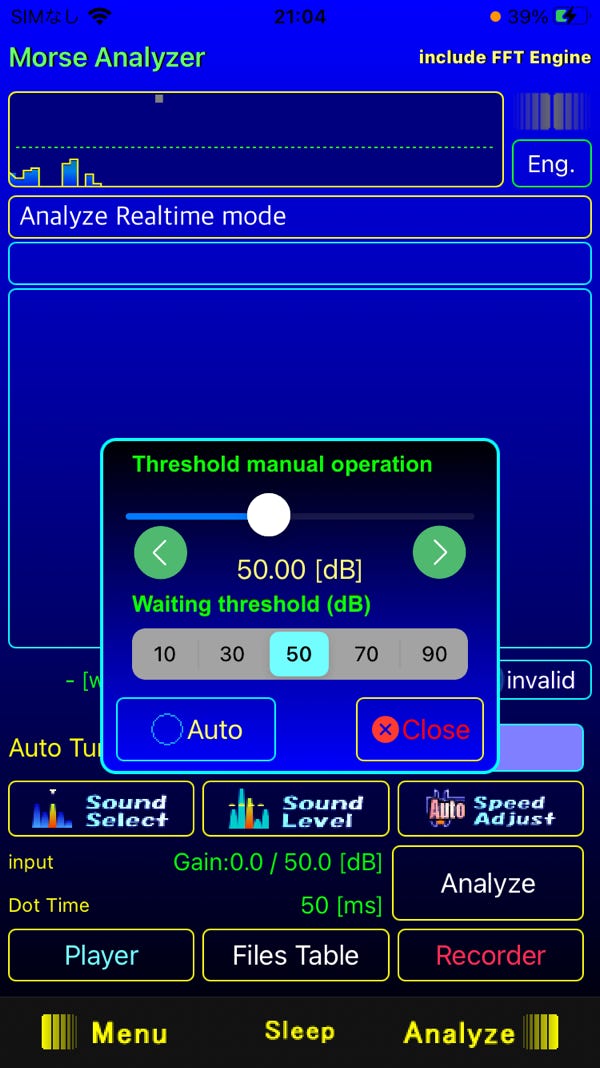The width and height of the screenshot is (600, 1068).
Task: Open Sound Select
Action: 101,809
